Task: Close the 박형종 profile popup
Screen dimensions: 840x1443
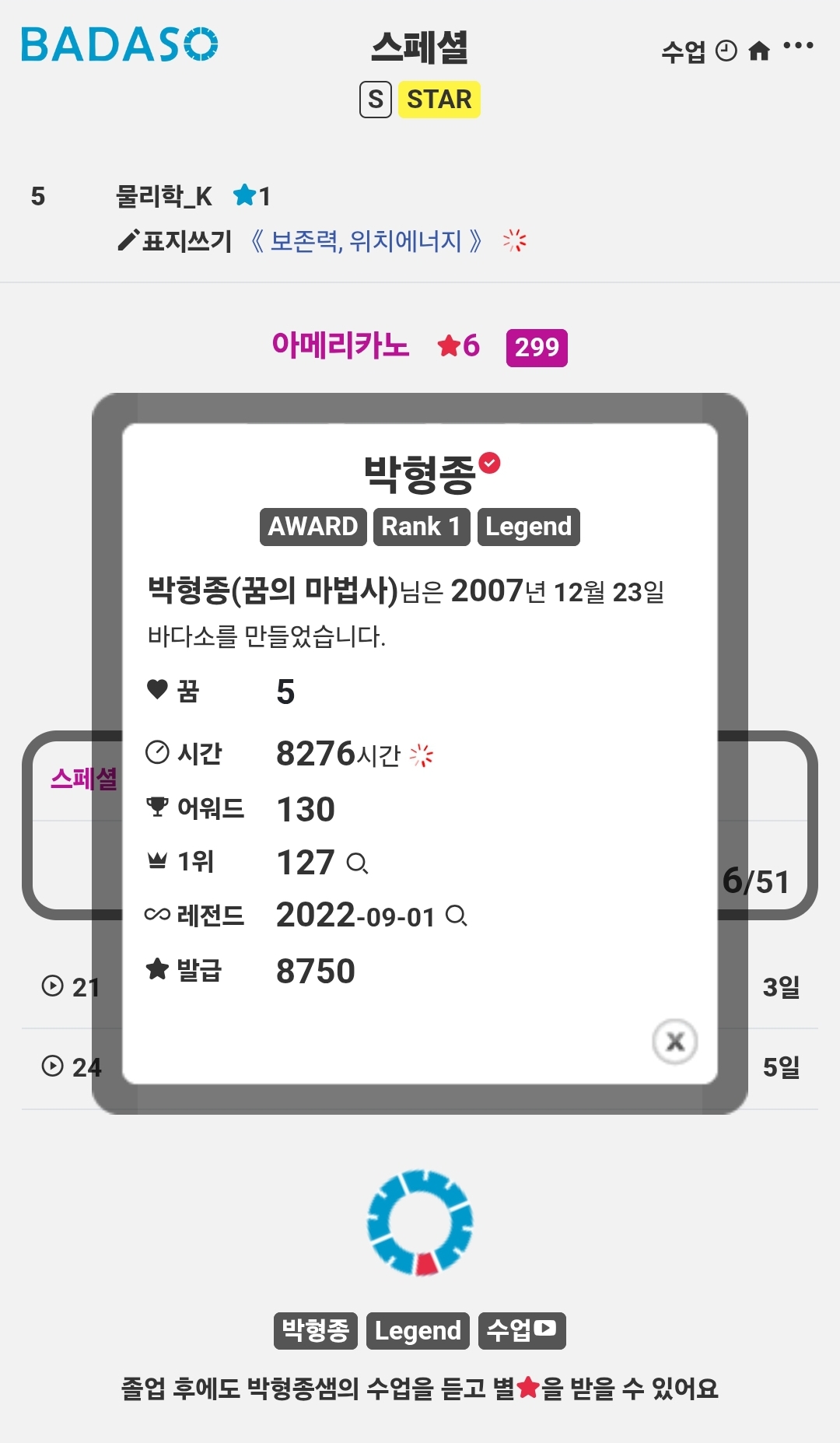Action: point(675,1041)
